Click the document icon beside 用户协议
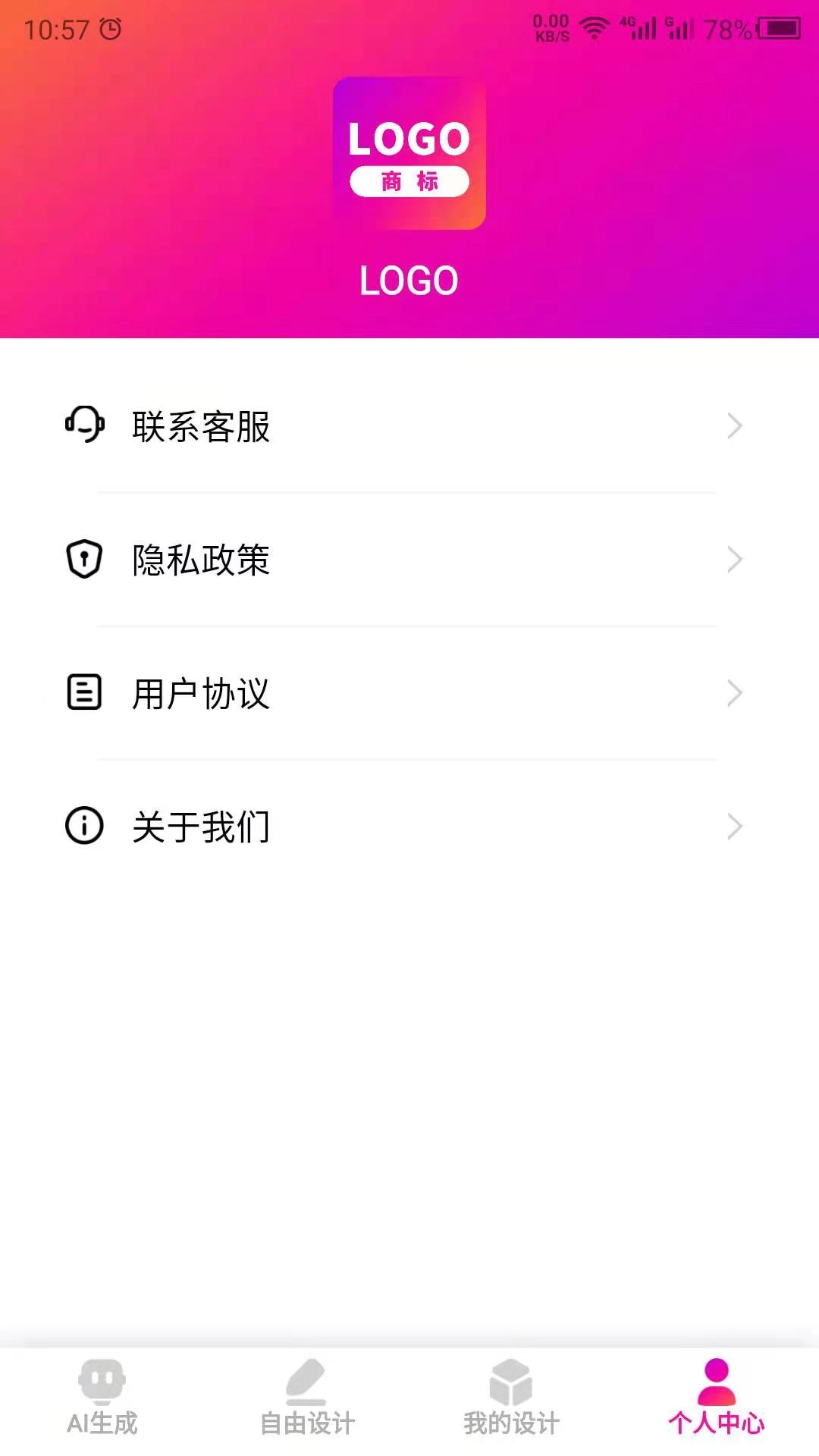 coord(83,692)
